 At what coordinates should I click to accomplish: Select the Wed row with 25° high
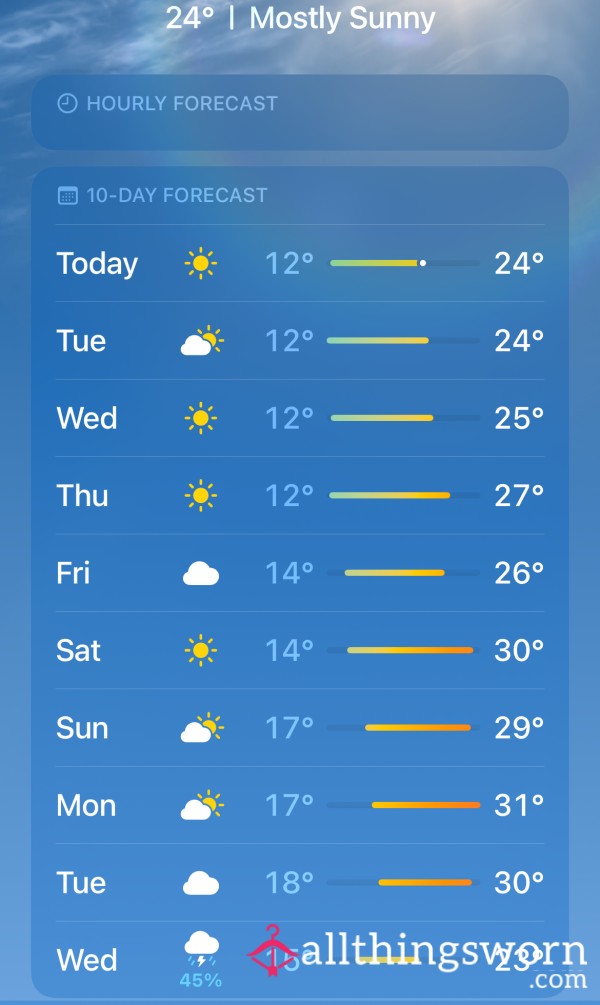click(x=300, y=419)
